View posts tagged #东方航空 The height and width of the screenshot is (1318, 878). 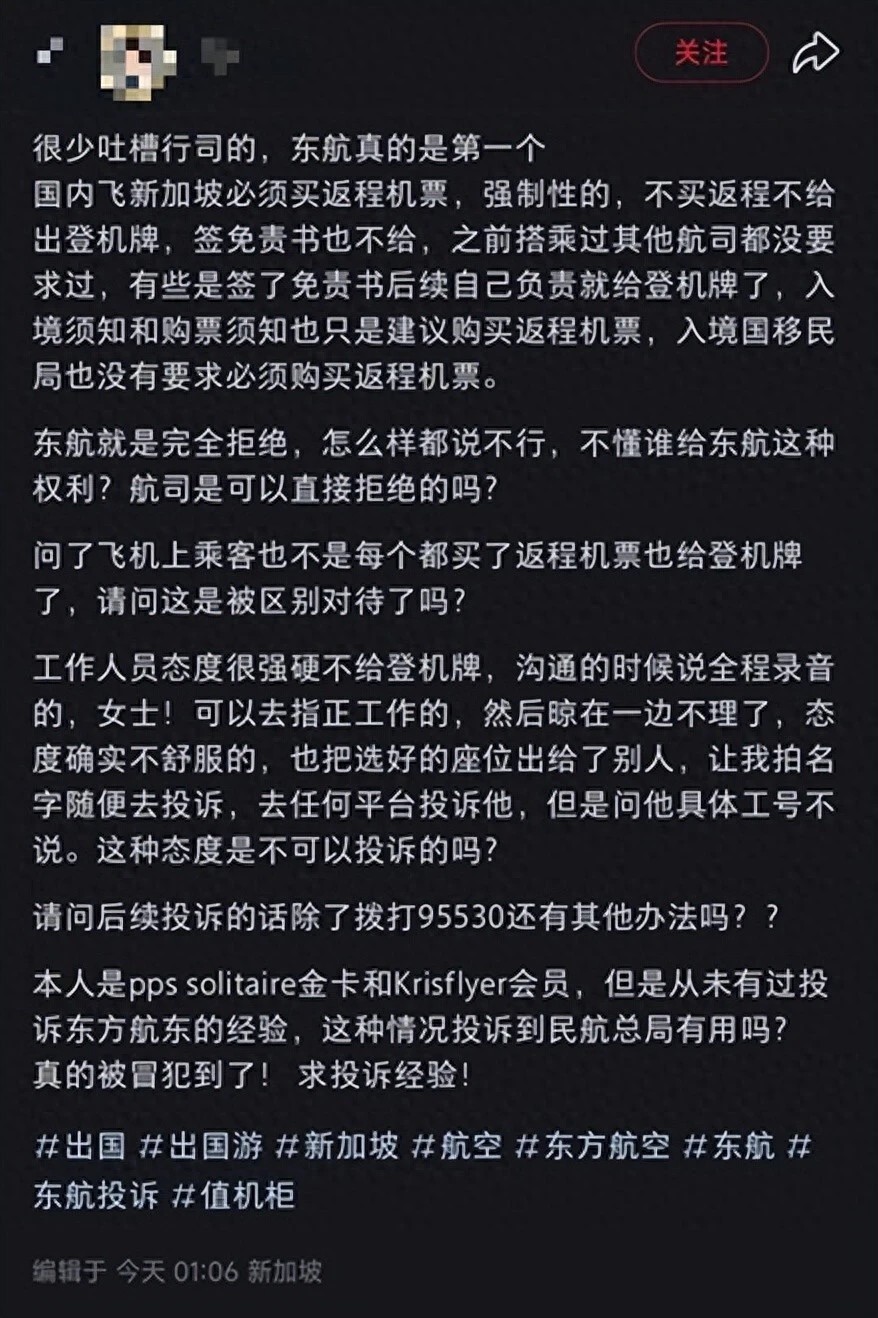pos(592,1146)
